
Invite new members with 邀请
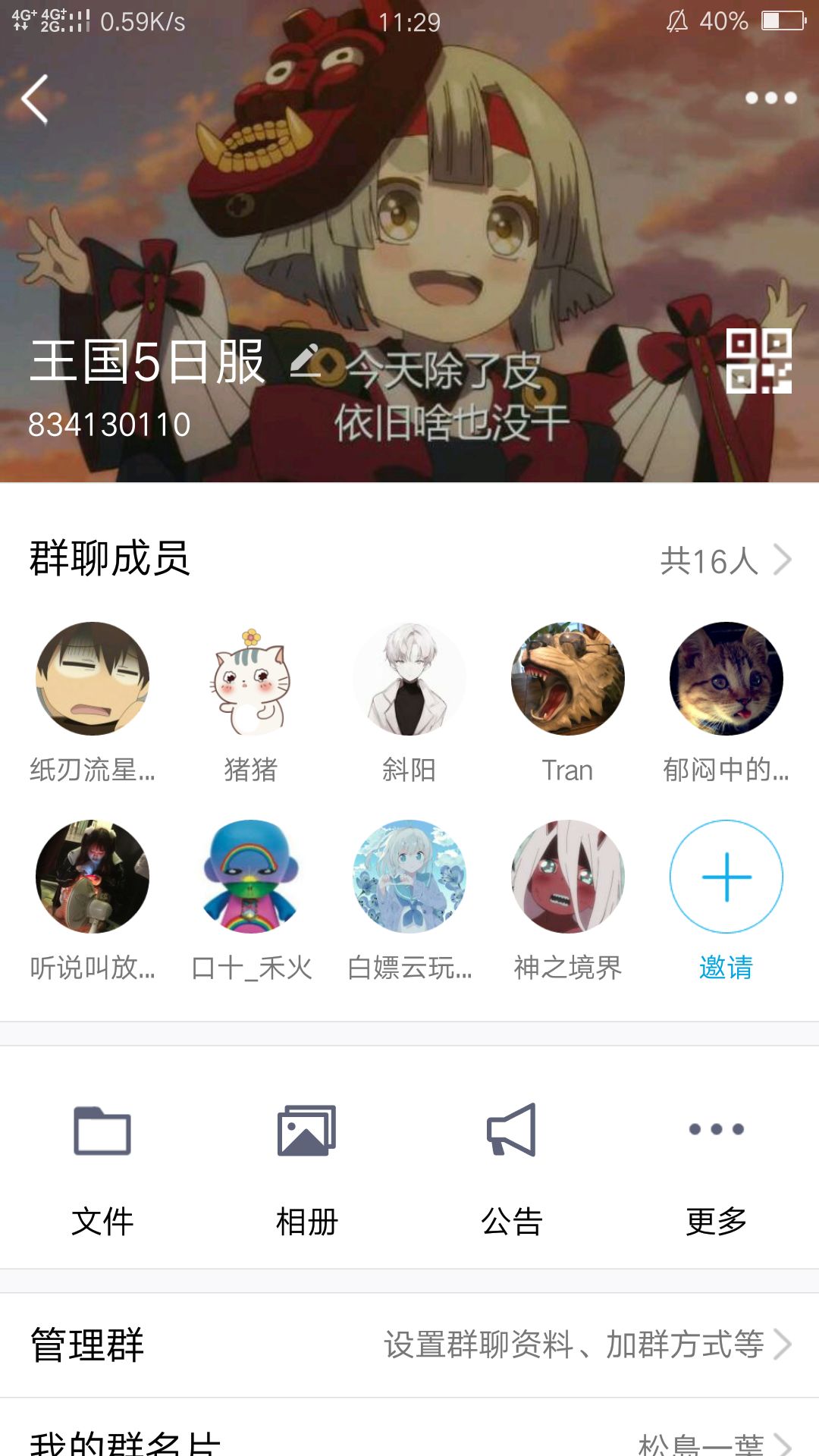(726, 877)
